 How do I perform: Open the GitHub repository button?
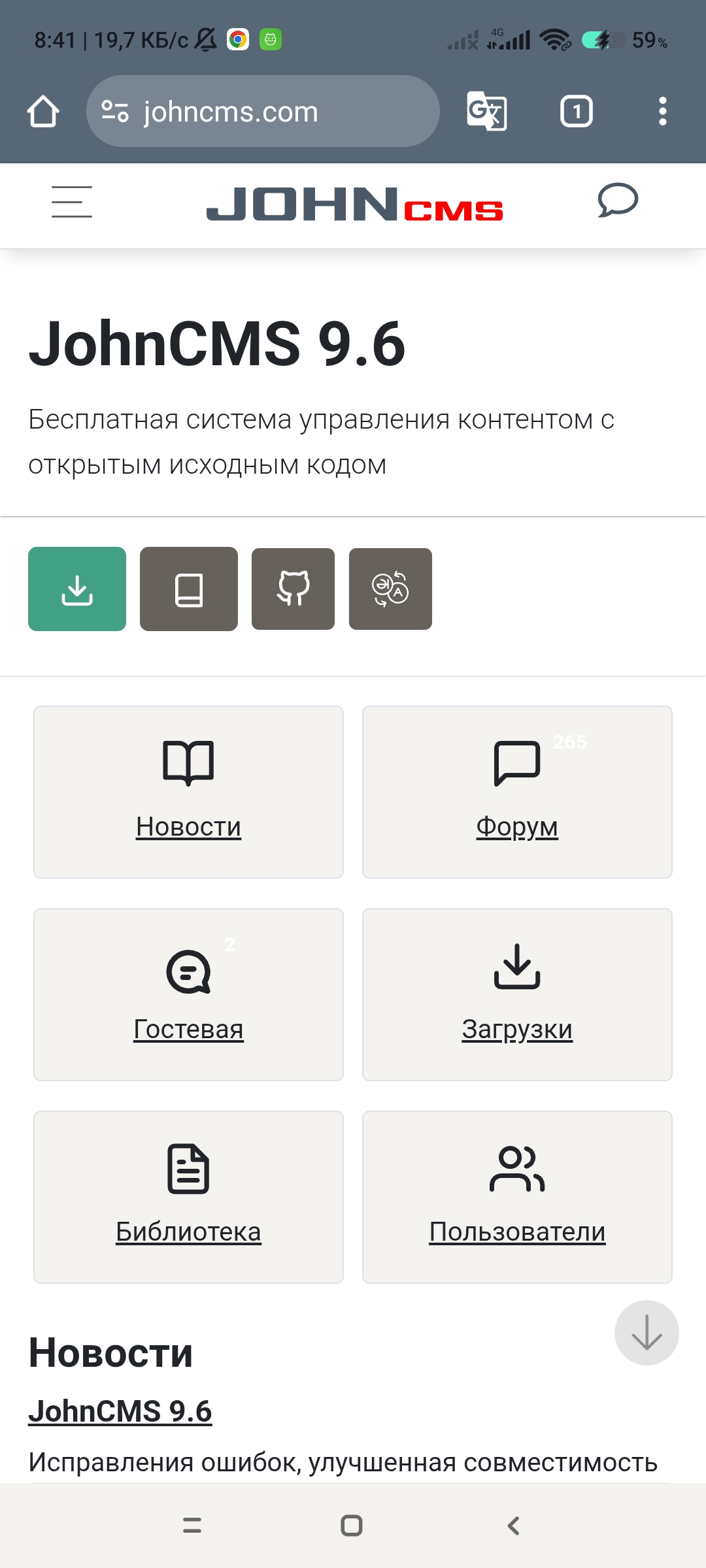[293, 589]
